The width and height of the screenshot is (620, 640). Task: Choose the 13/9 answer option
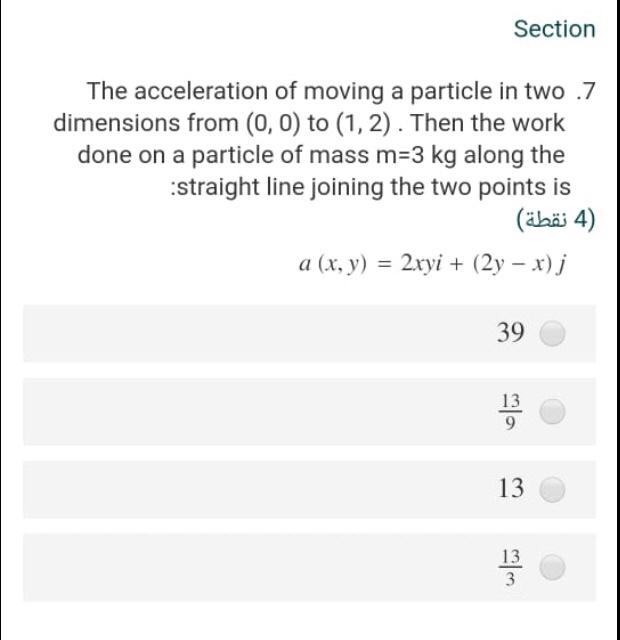(554, 410)
